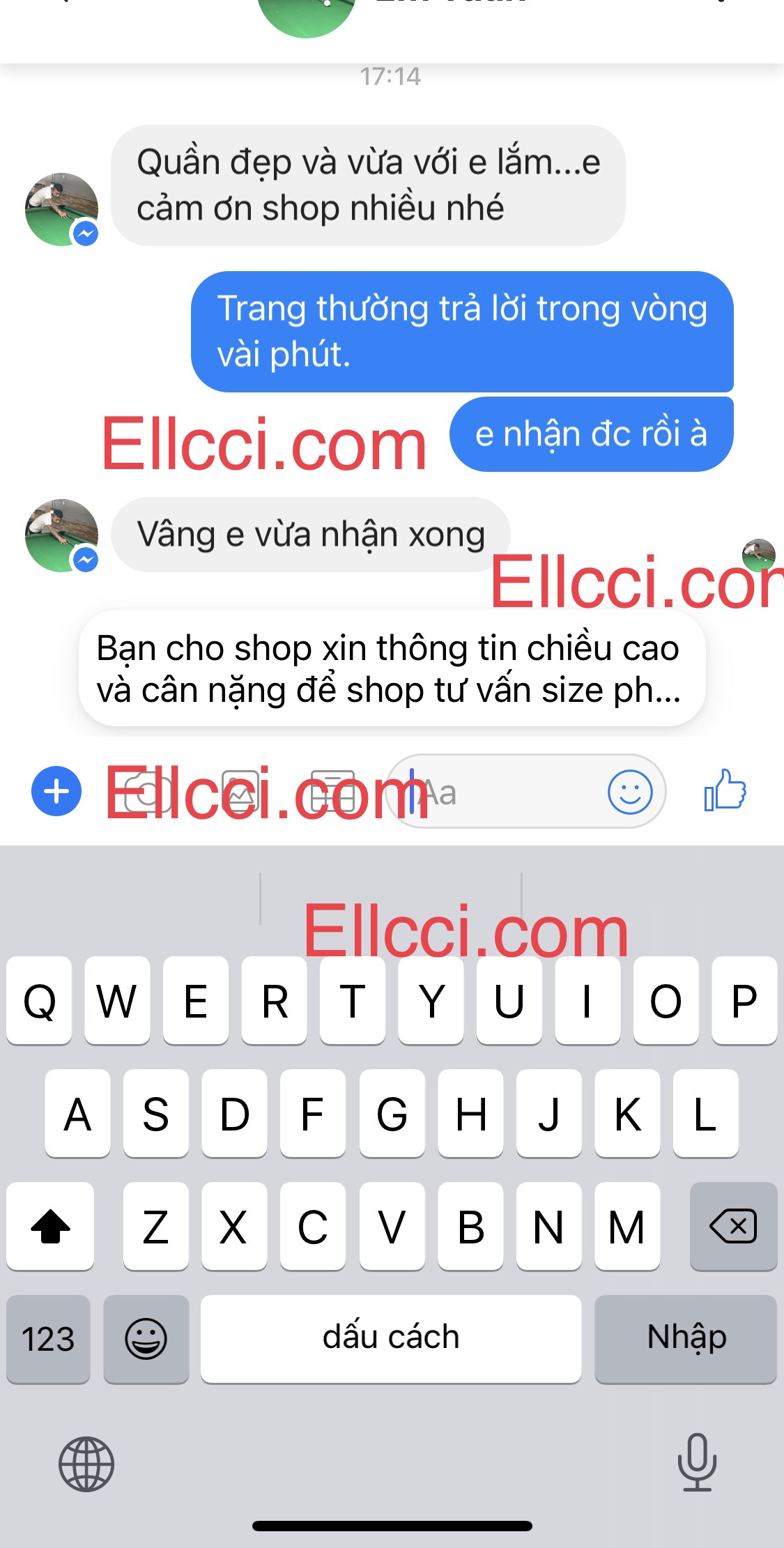Screen dimensions: 784x1548
Task: Open the photo gallery picker
Action: [x=240, y=792]
